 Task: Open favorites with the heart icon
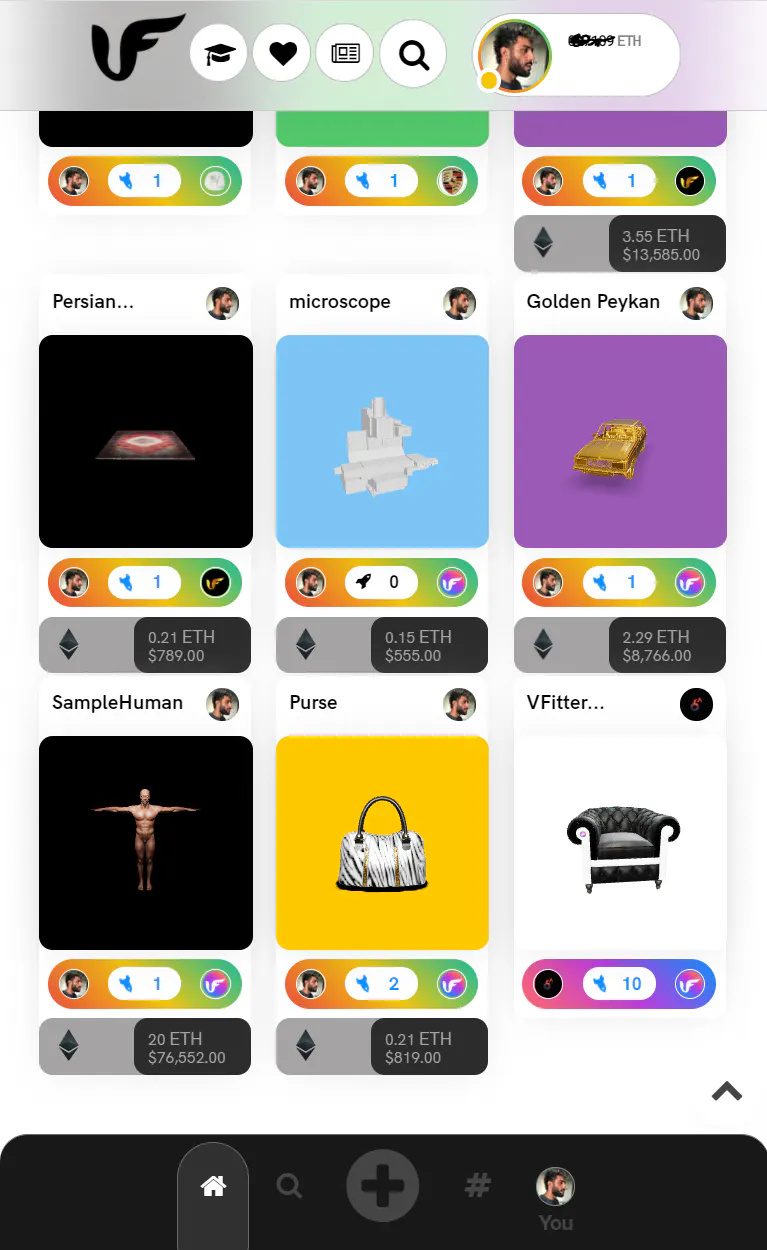tap(282, 53)
